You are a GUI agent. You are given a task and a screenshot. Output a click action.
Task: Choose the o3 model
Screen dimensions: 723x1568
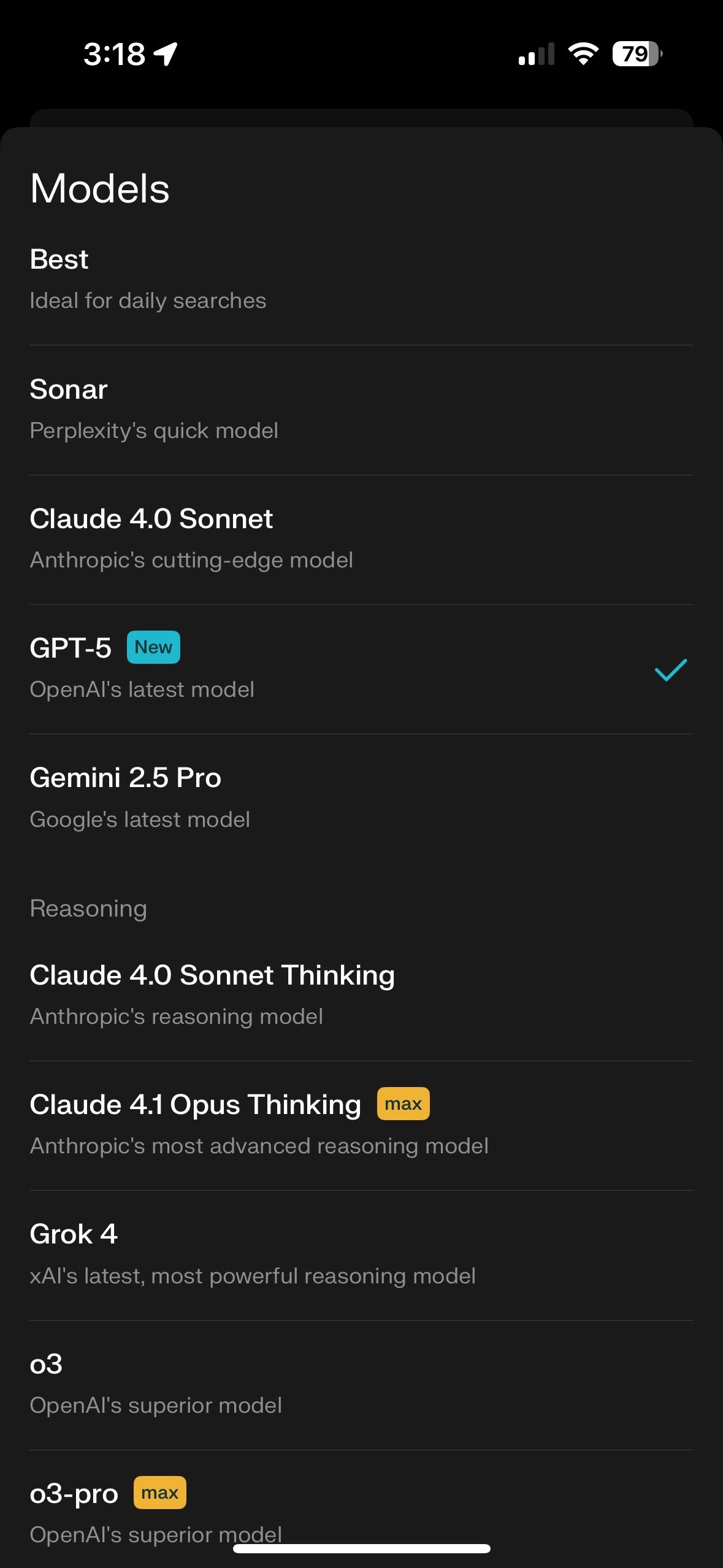pyautogui.click(x=361, y=1385)
